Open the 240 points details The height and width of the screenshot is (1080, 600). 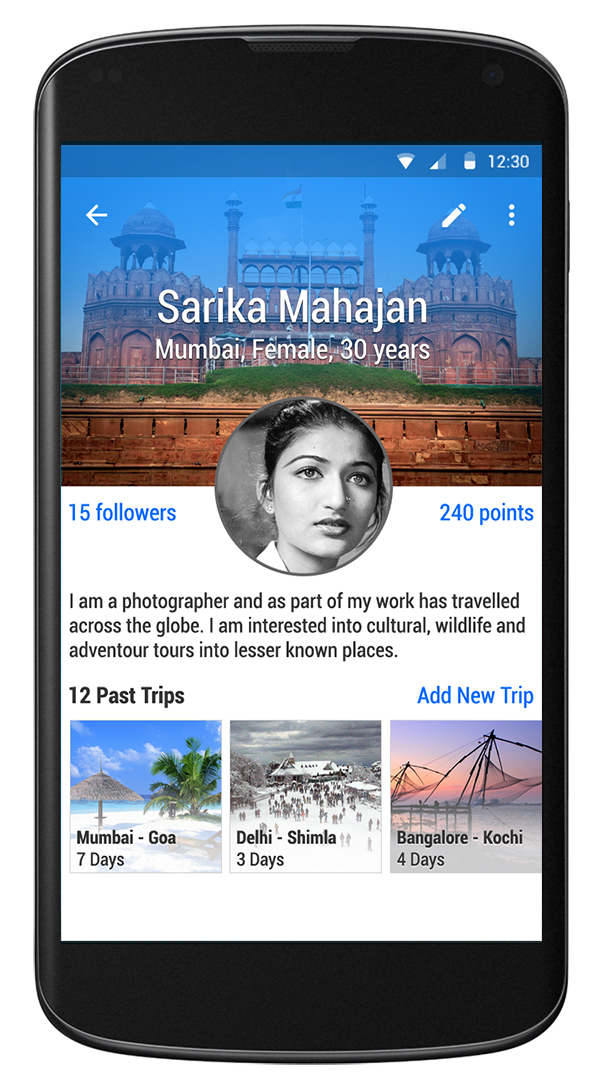click(486, 513)
